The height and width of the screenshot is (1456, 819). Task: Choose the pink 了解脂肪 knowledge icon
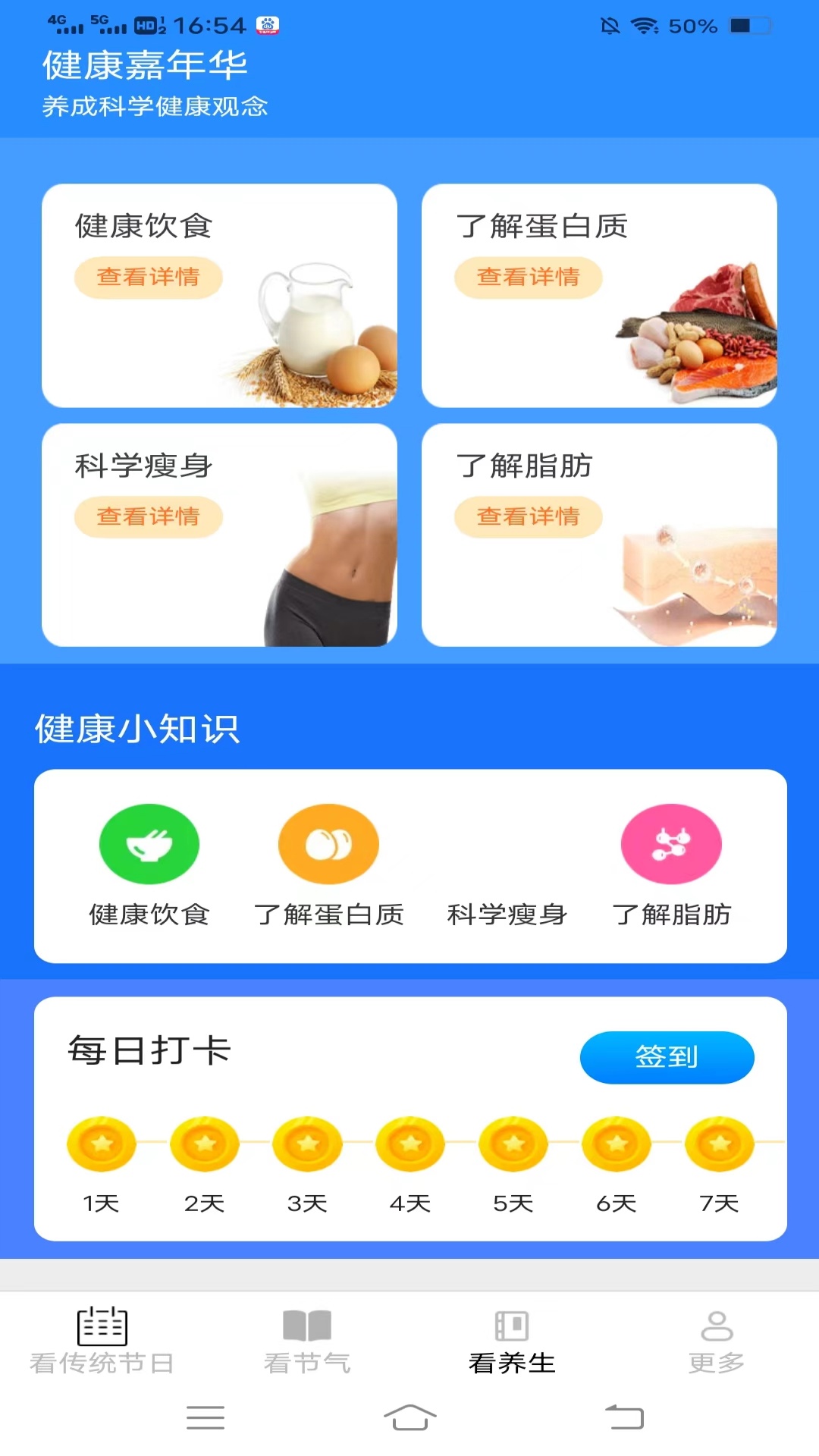(x=671, y=844)
